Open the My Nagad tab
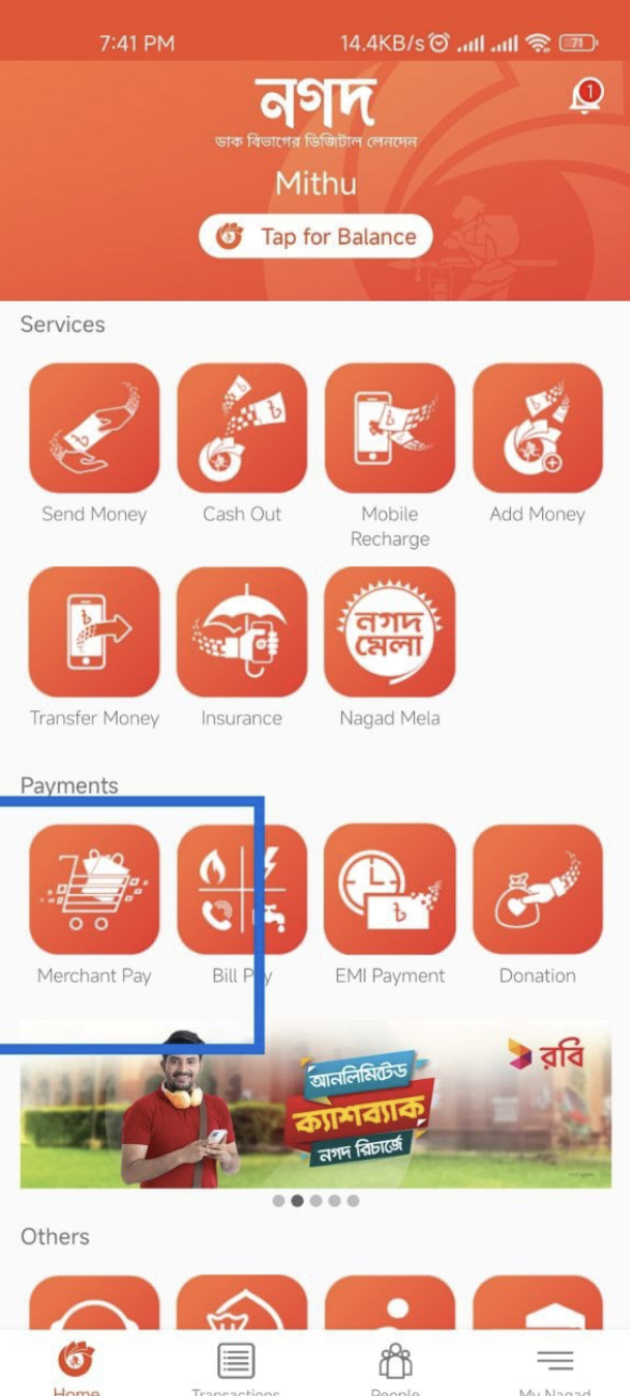Screen dimensions: 630x1396 555,1368
